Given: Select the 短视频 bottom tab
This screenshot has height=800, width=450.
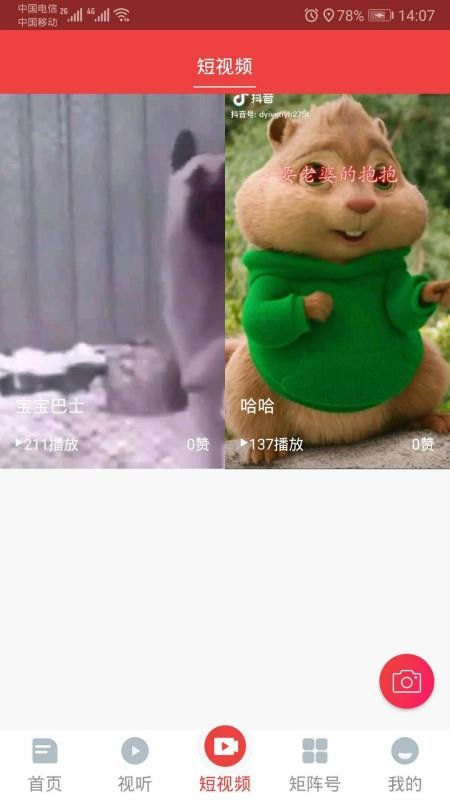Looking at the screenshot, I should [225, 760].
